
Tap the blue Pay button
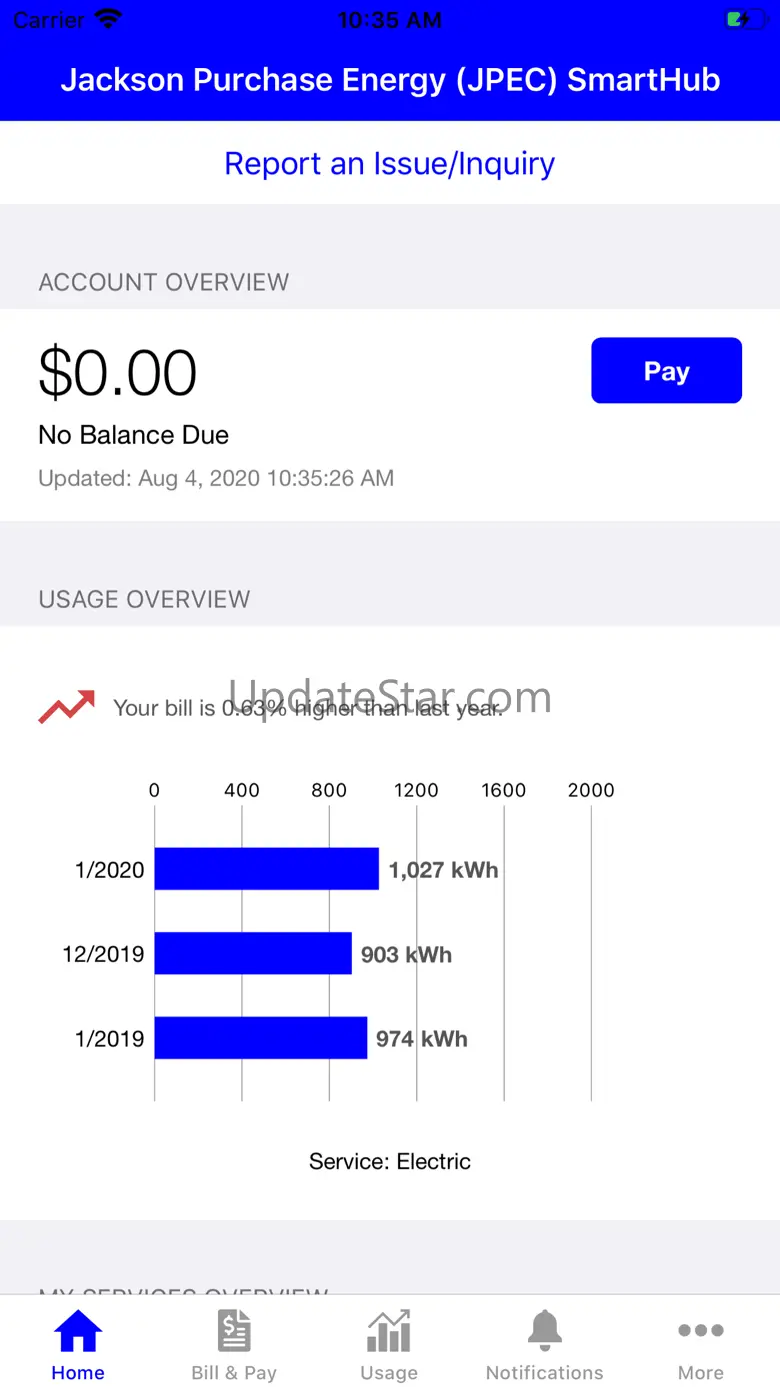pyautogui.click(x=666, y=371)
